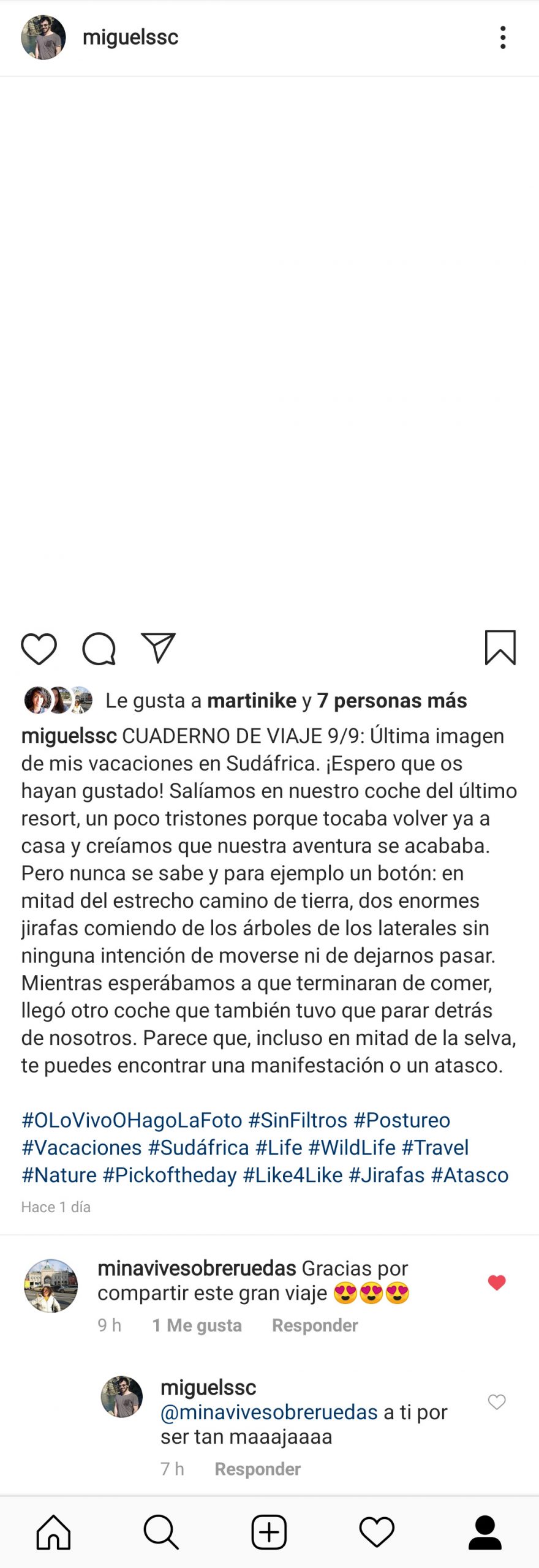Open the #Sudáfrica hashtag
Screen dimensions: 539x1568
[x=198, y=1147]
